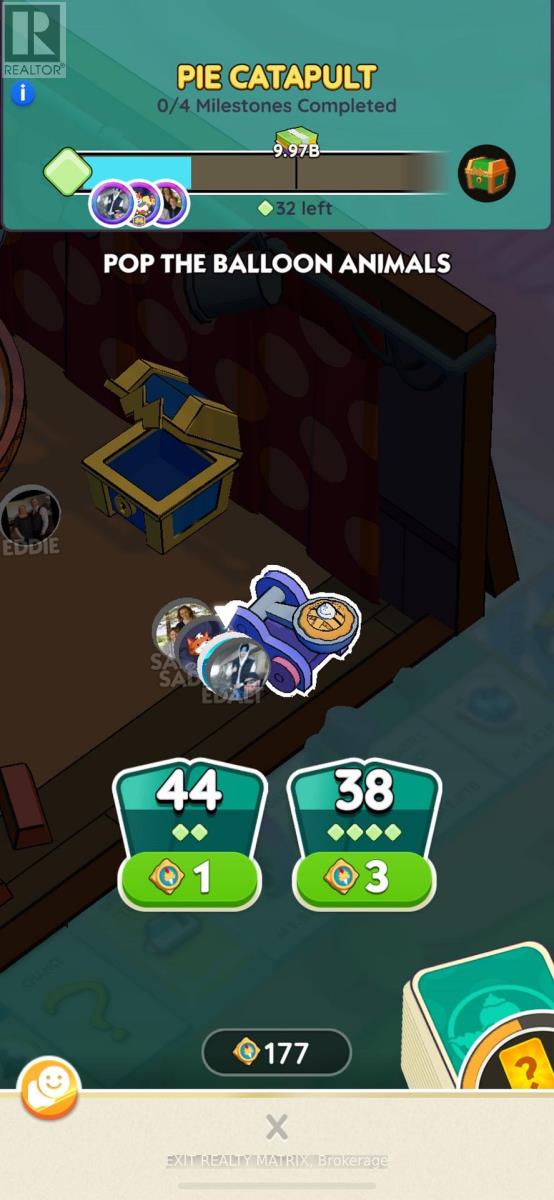
Task: Open the emoji reactions button
Action: pyautogui.click(x=48, y=1087)
